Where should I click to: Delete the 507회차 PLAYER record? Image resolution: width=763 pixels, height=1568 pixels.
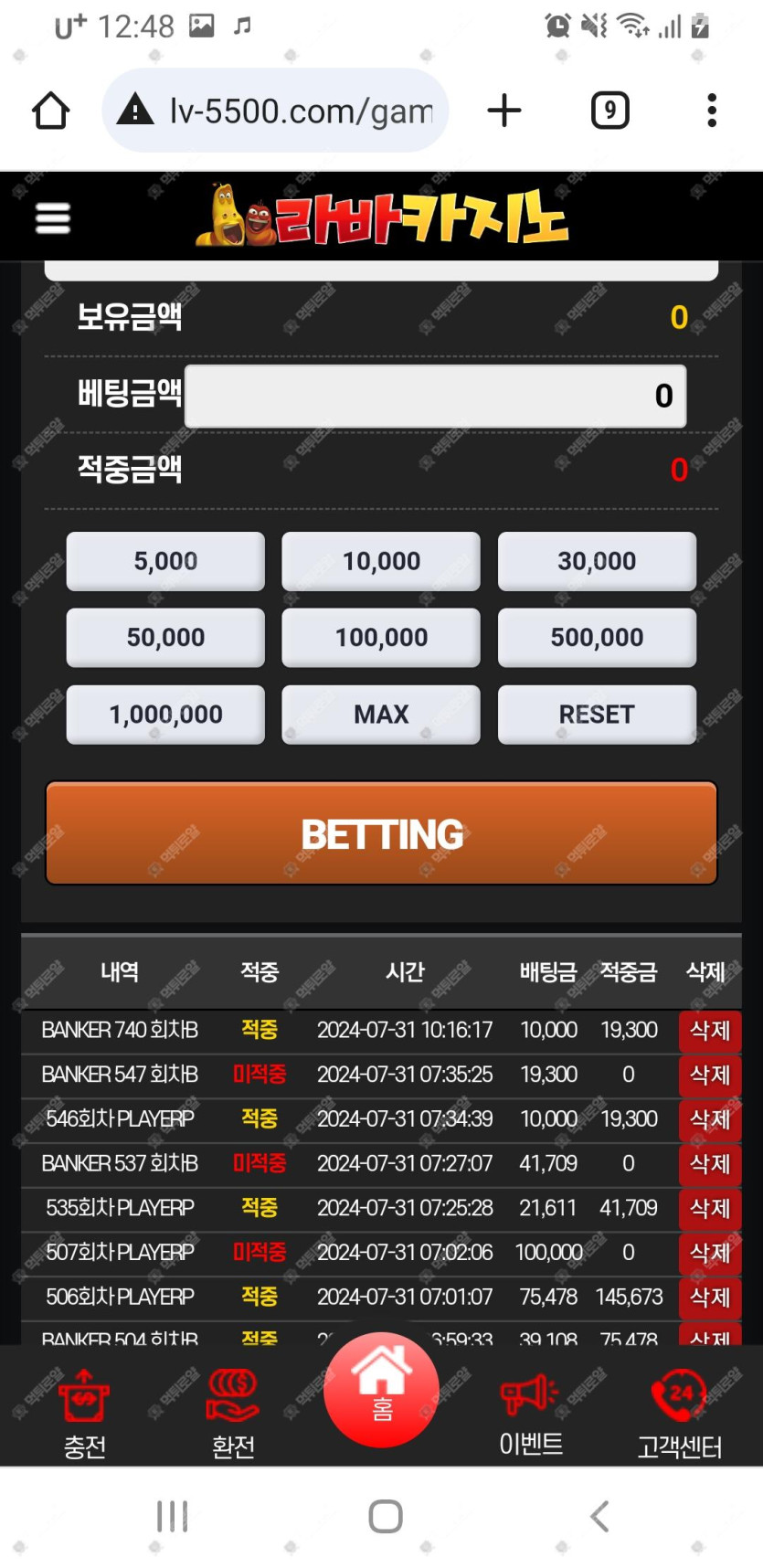point(709,1253)
